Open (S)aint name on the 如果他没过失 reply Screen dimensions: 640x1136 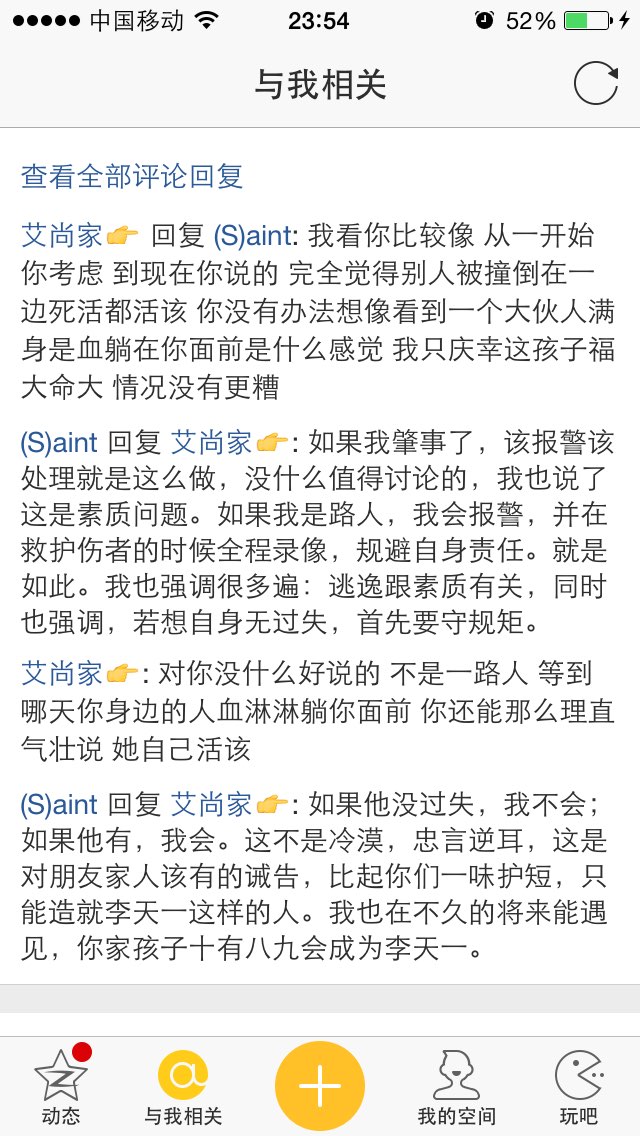tap(59, 804)
